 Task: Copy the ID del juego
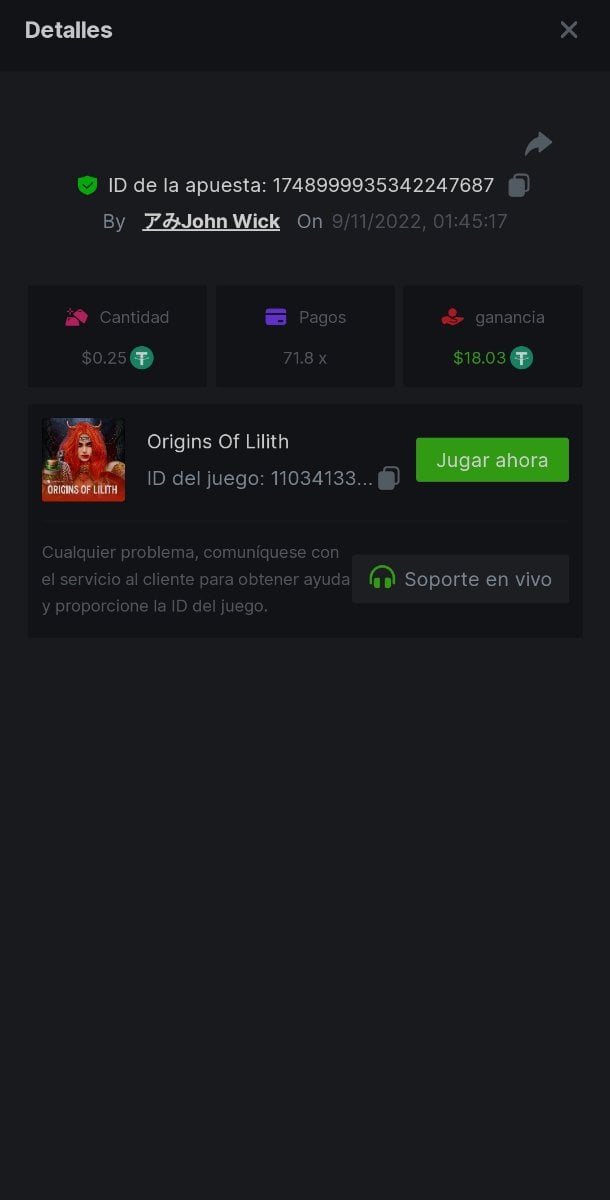(388, 478)
